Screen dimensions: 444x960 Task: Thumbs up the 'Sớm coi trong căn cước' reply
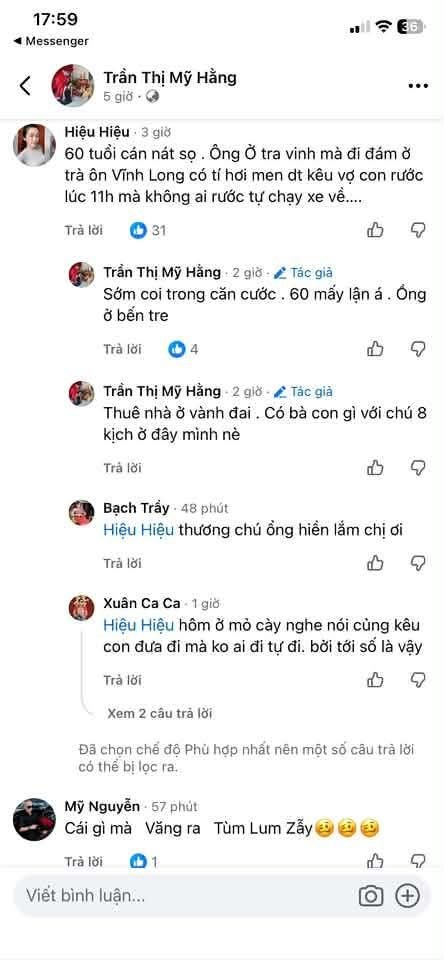(x=375, y=349)
